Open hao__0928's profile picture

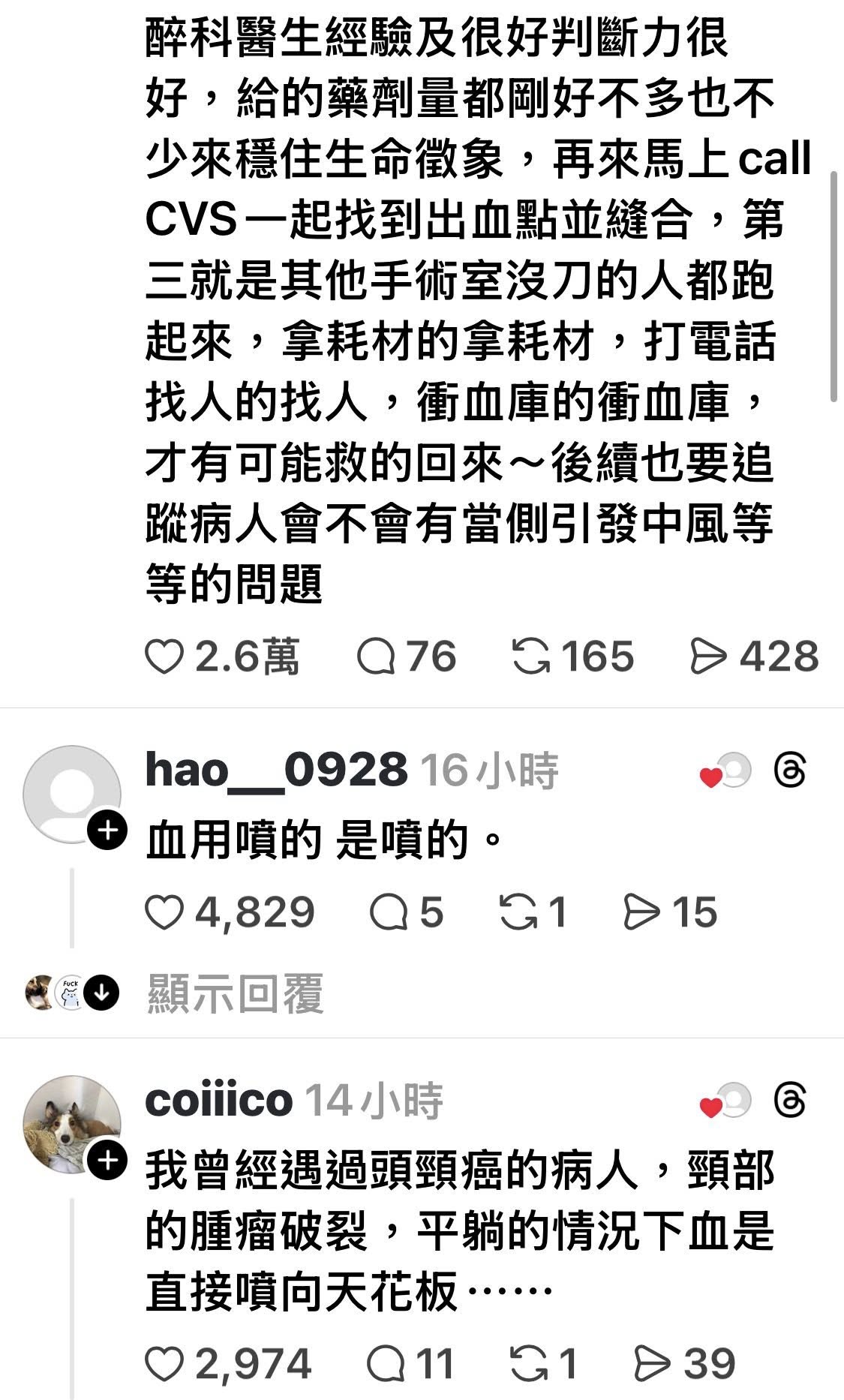click(71, 792)
